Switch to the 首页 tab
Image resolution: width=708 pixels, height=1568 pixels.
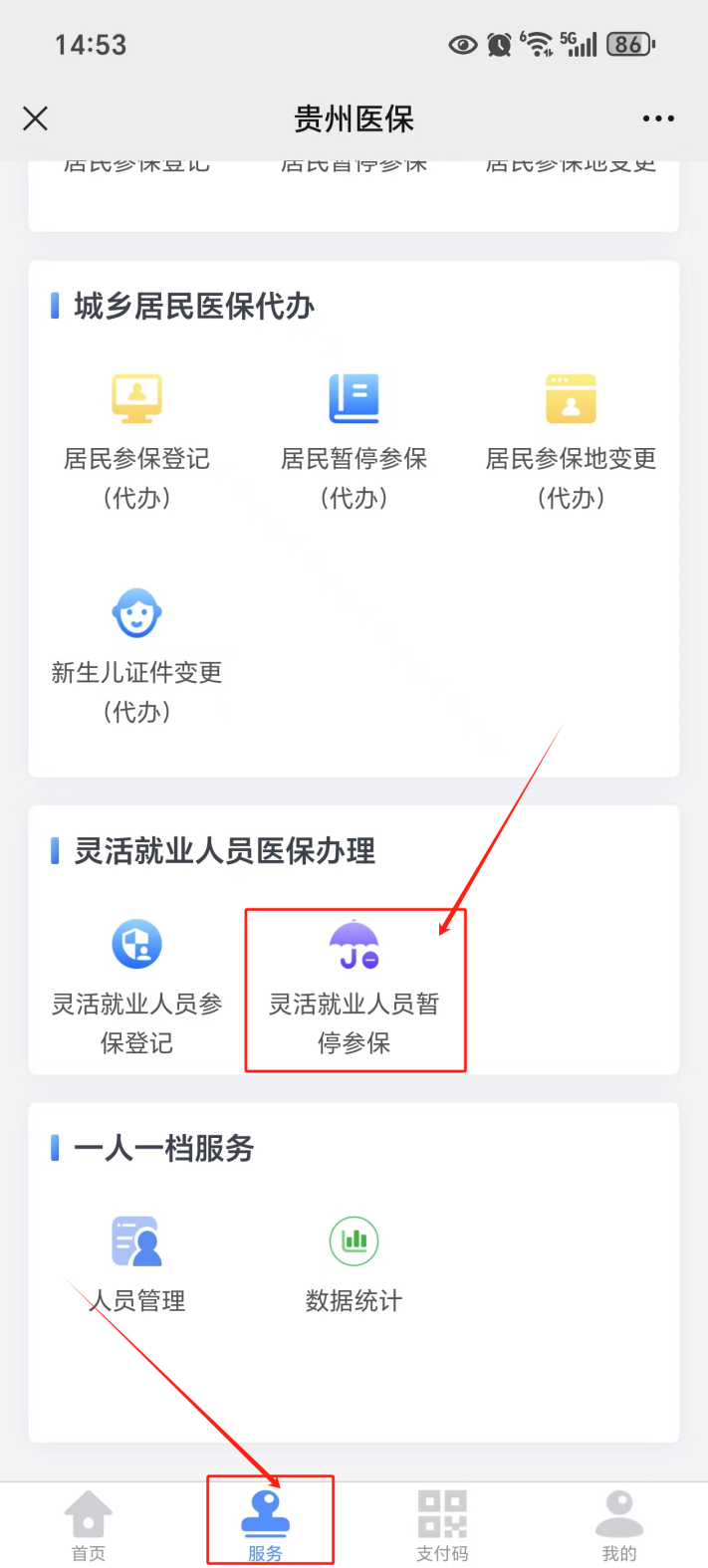[89, 1525]
